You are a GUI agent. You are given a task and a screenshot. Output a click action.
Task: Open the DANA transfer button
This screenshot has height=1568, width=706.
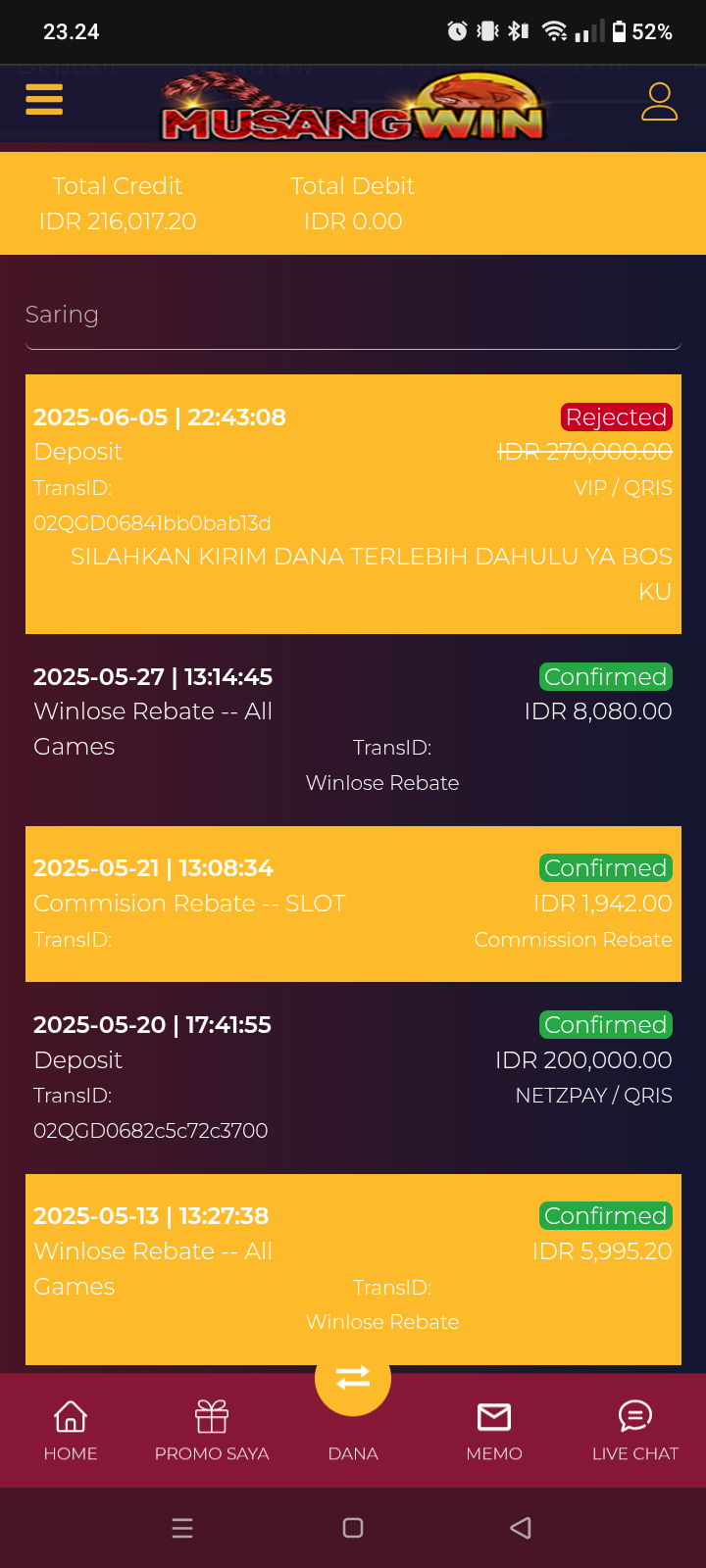[353, 1379]
